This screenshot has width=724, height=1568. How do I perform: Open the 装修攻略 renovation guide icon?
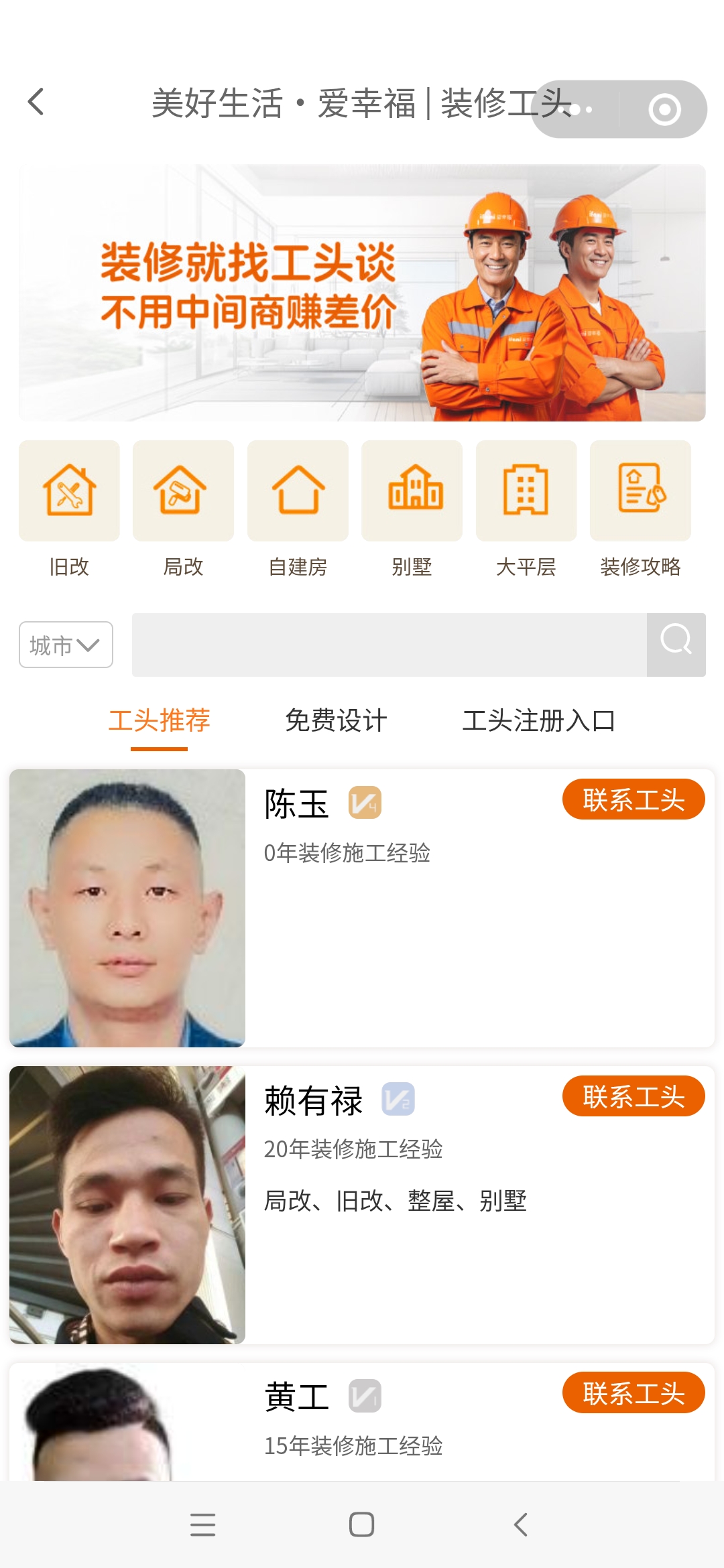pyautogui.click(x=640, y=490)
